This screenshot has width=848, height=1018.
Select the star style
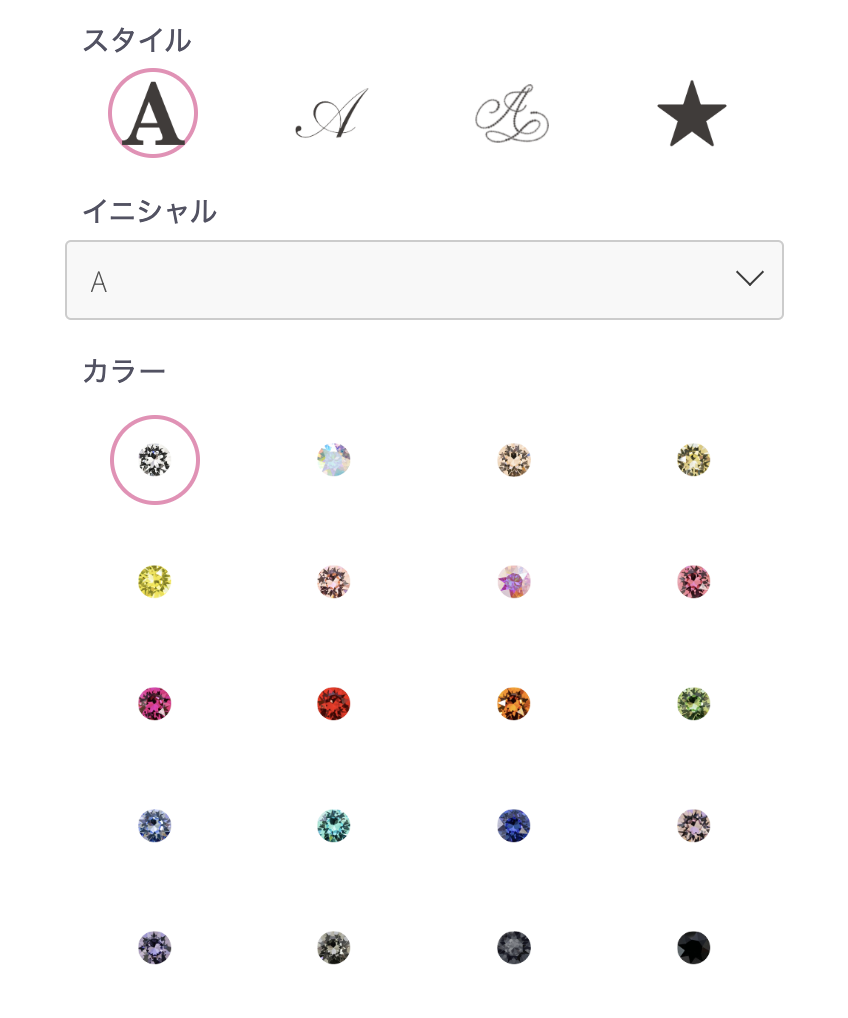tap(691, 114)
